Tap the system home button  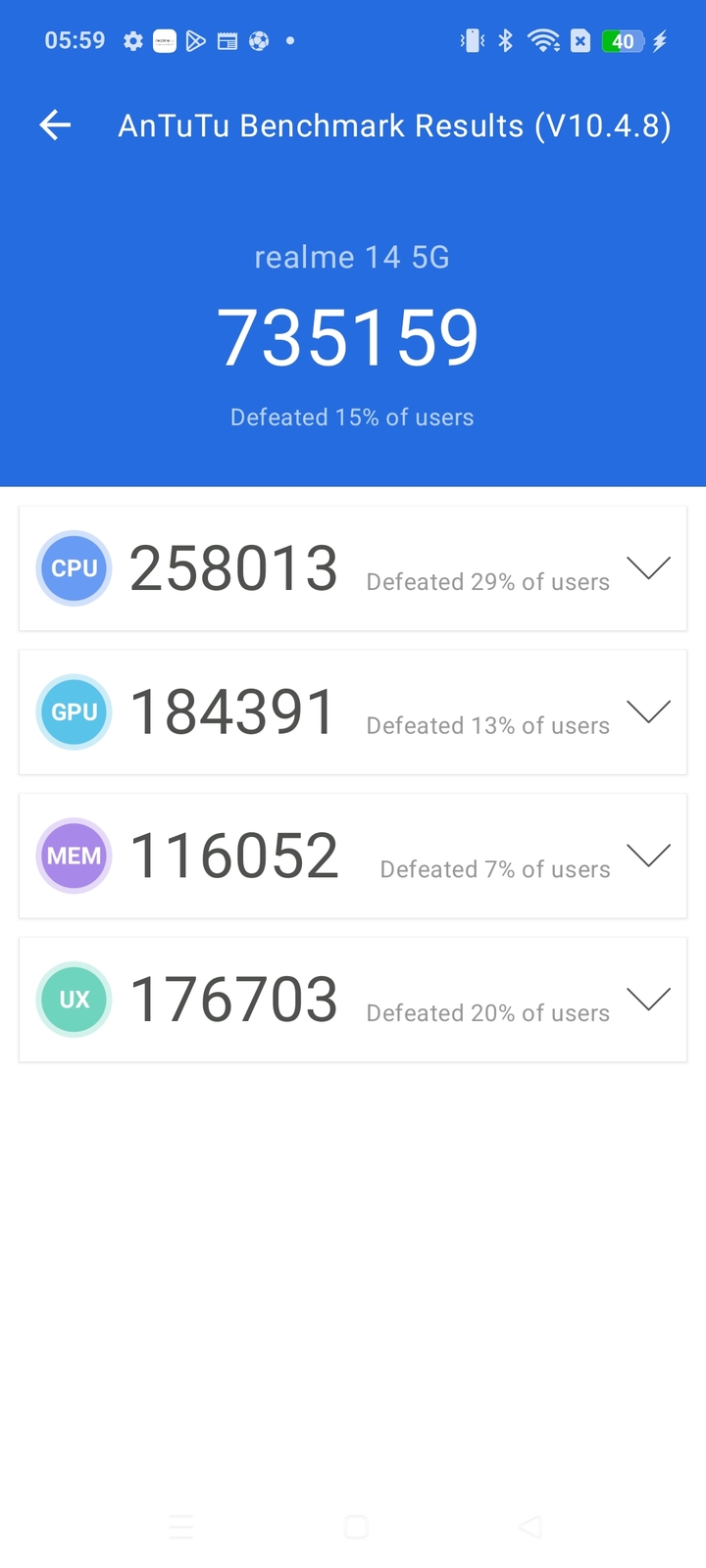356,1527
